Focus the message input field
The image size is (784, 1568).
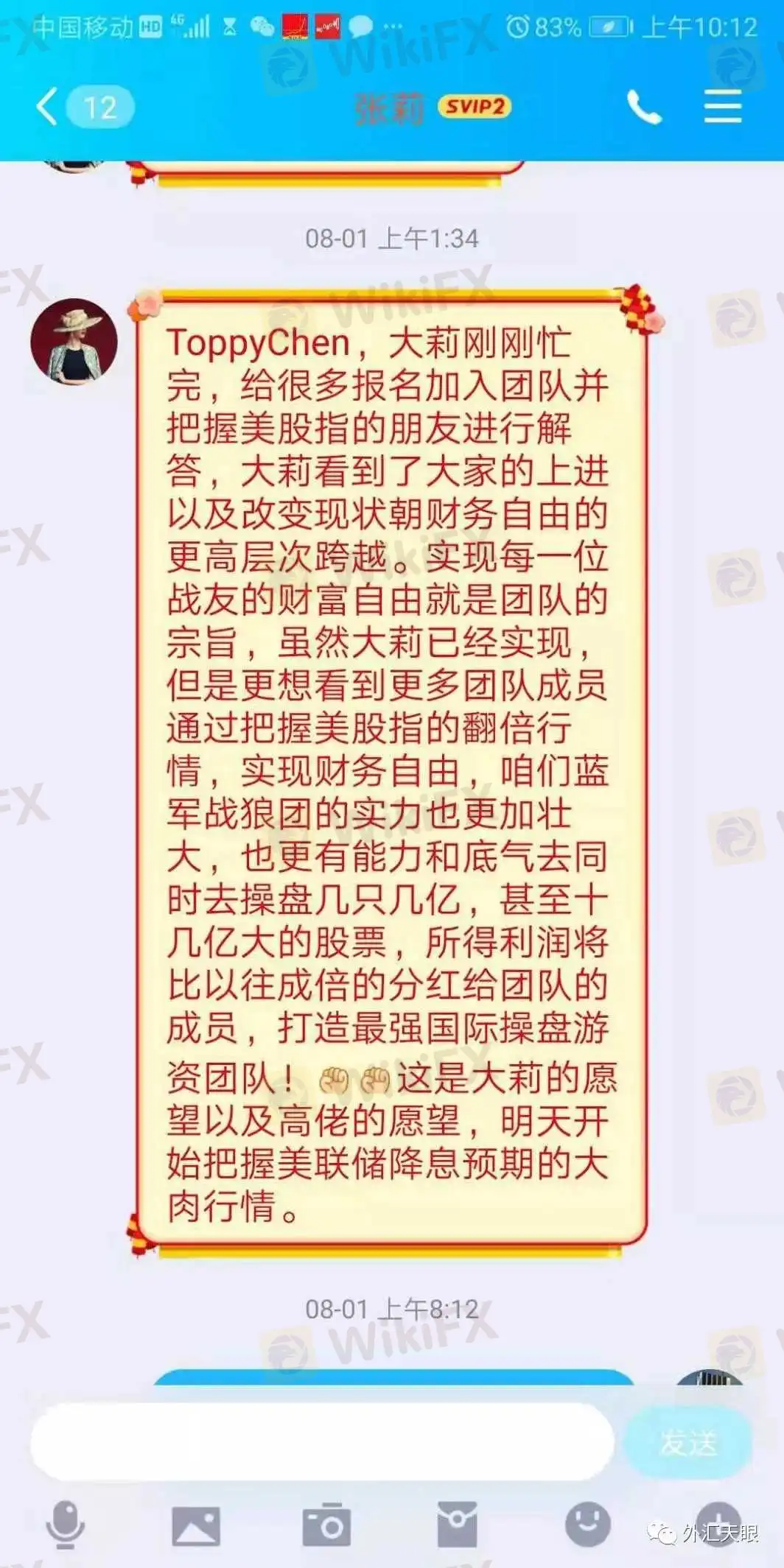click(321, 1442)
